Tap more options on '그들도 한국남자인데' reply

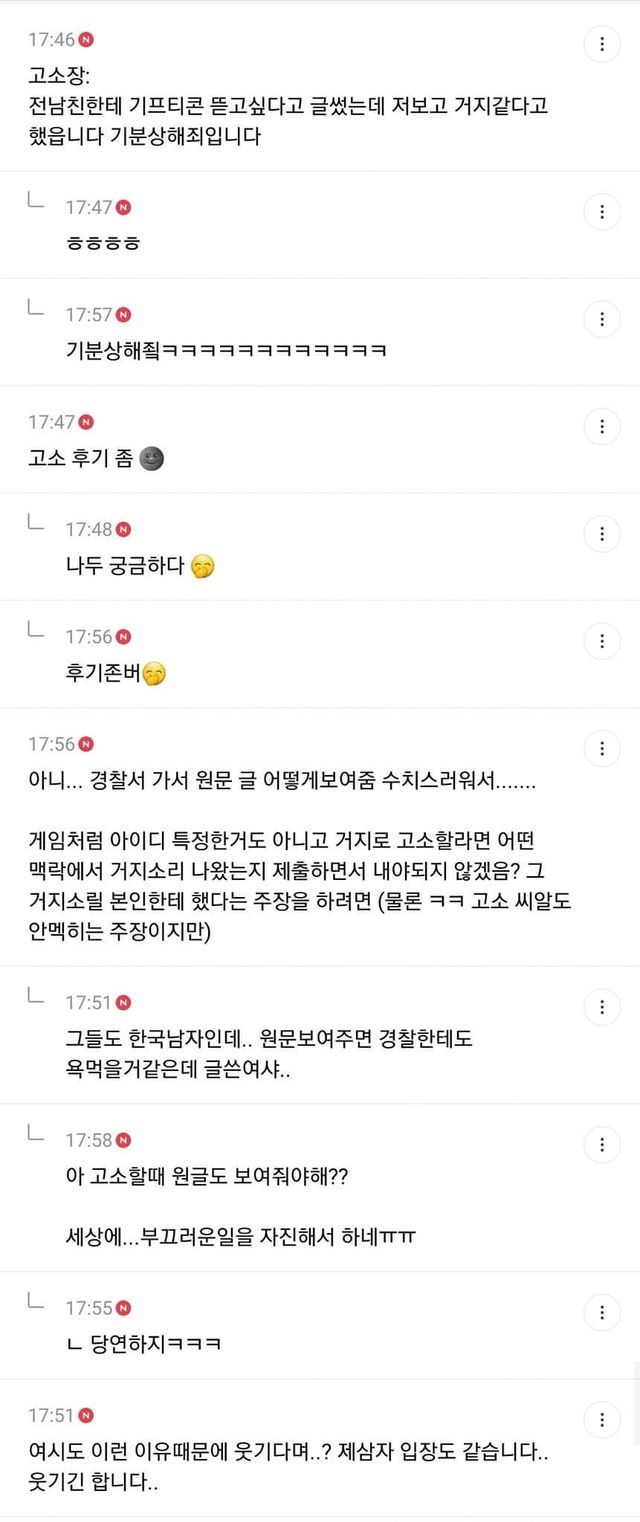pyautogui.click(x=602, y=1007)
